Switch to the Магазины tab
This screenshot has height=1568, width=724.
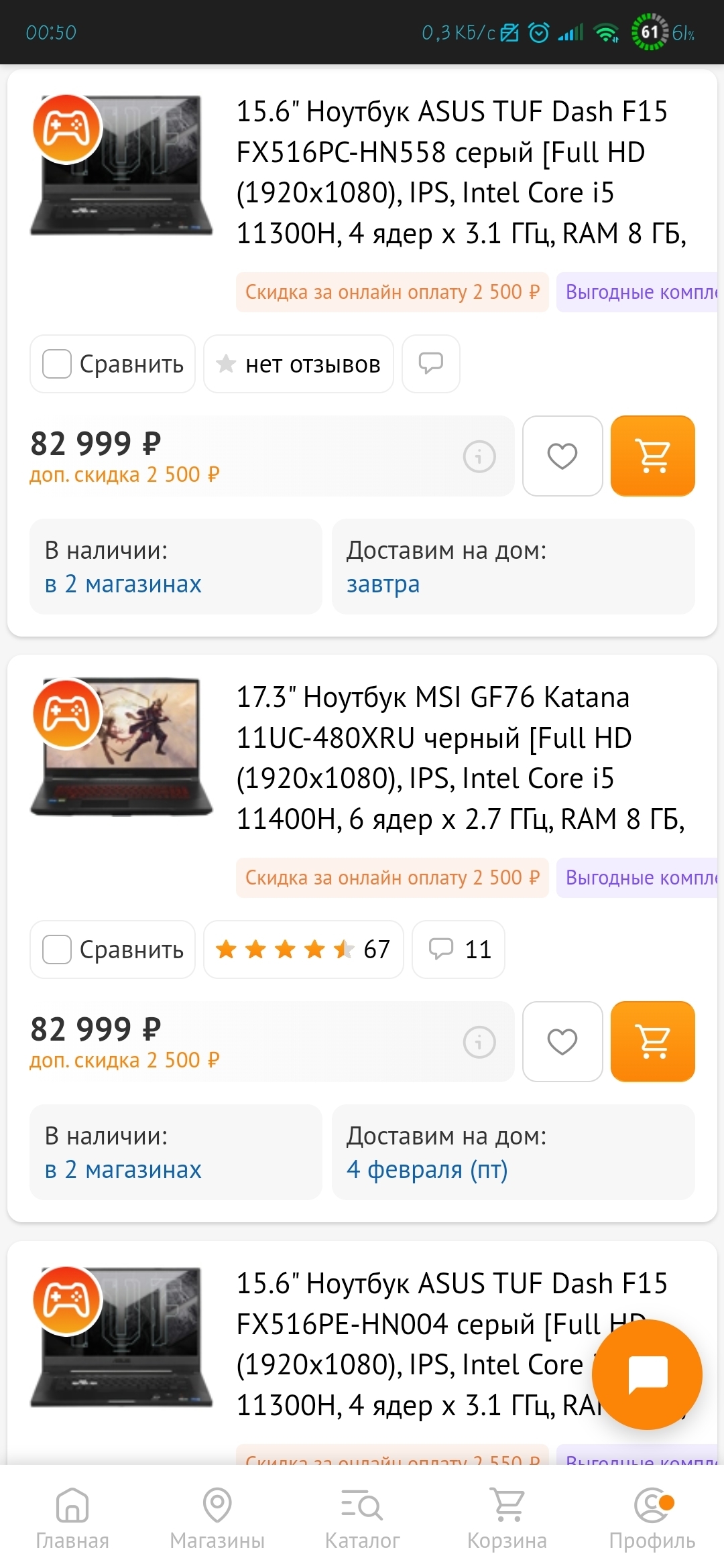217,1519
